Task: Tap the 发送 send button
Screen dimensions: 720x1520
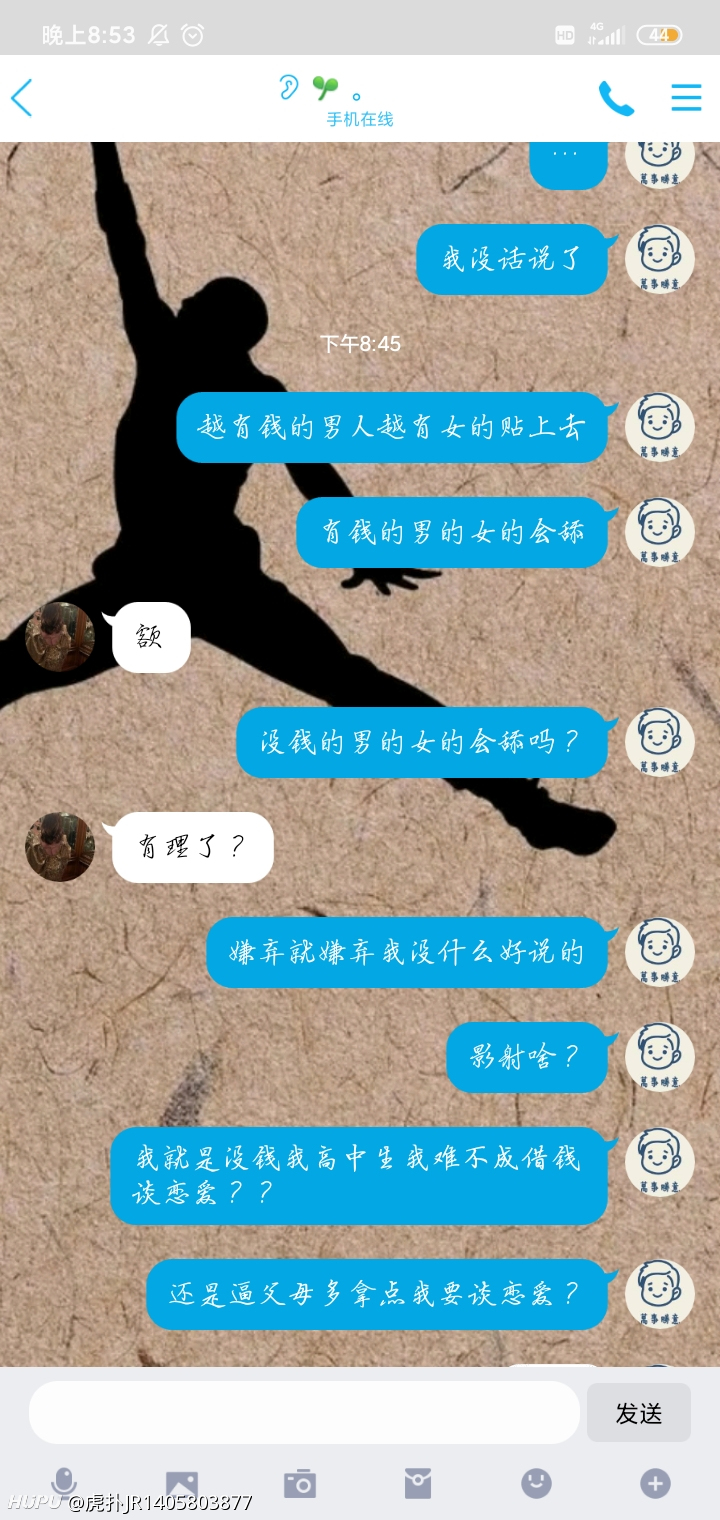Action: pyautogui.click(x=638, y=1413)
